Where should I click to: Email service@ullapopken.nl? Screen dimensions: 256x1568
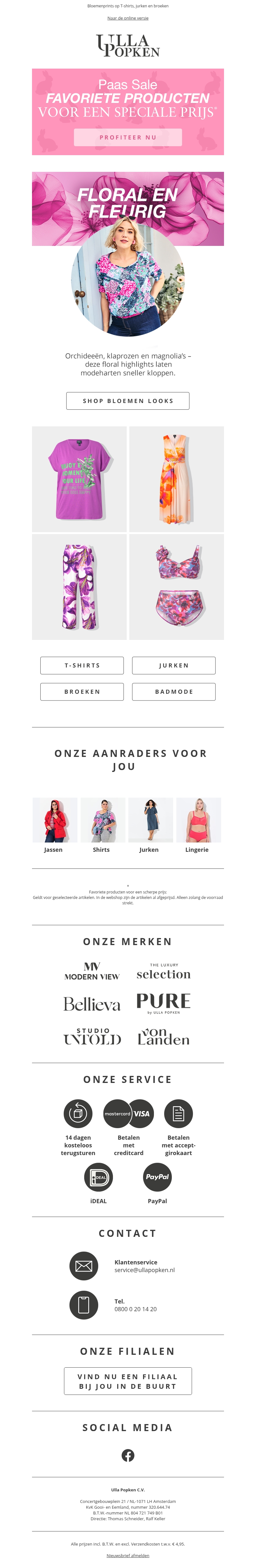tap(145, 1270)
